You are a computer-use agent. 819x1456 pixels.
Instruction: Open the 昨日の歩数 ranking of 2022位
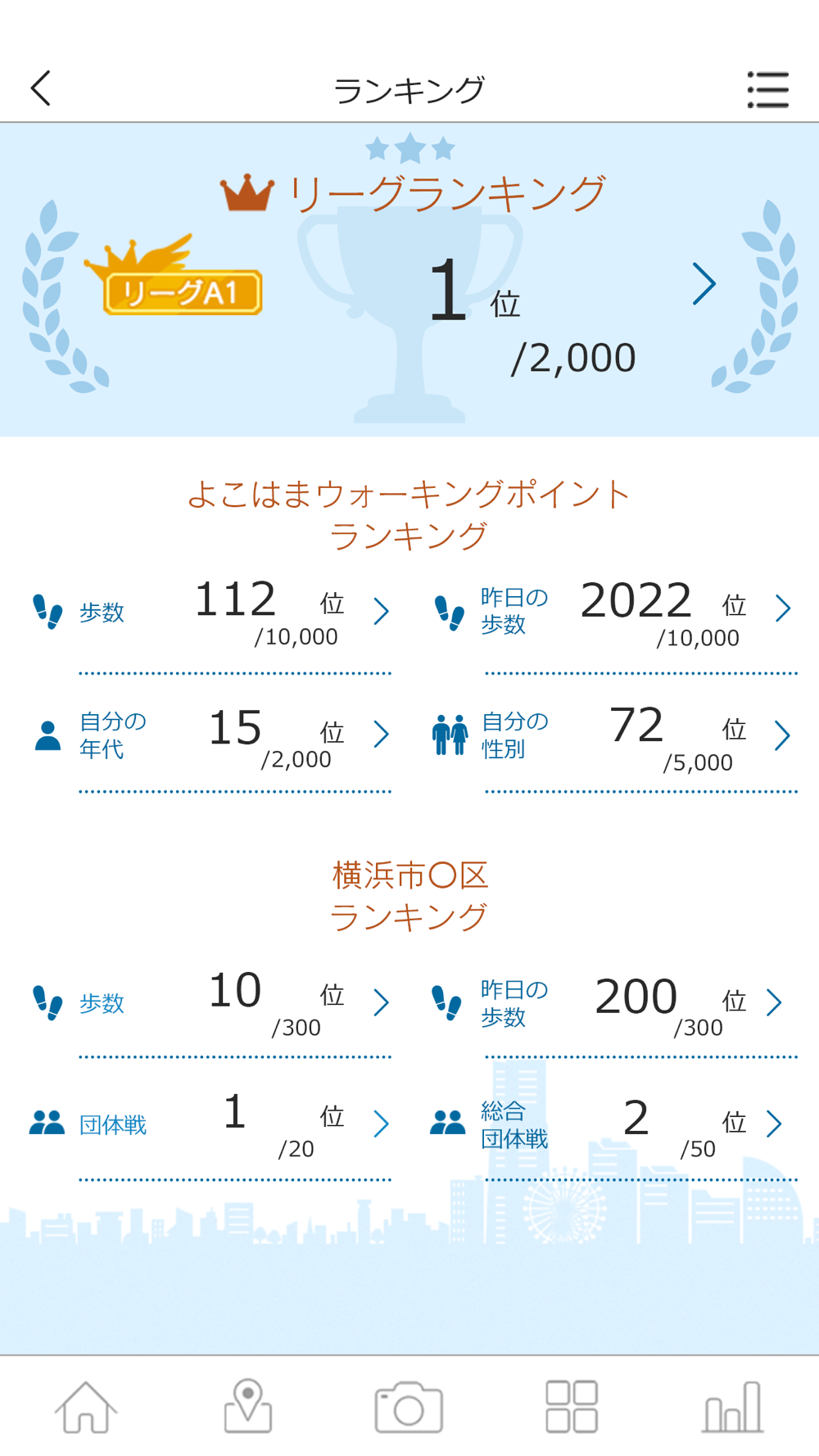pos(613,614)
